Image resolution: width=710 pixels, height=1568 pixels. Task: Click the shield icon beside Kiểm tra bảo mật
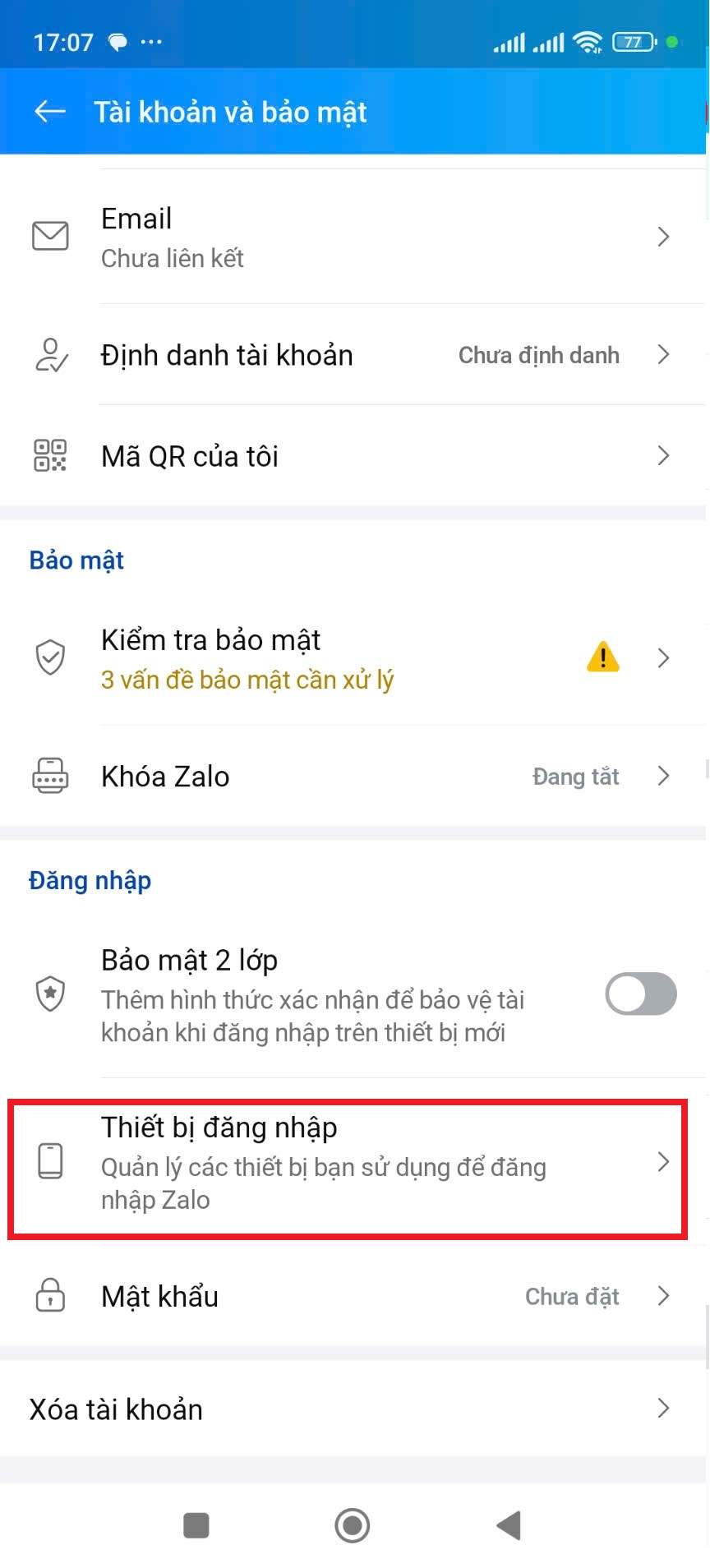pos(49,657)
